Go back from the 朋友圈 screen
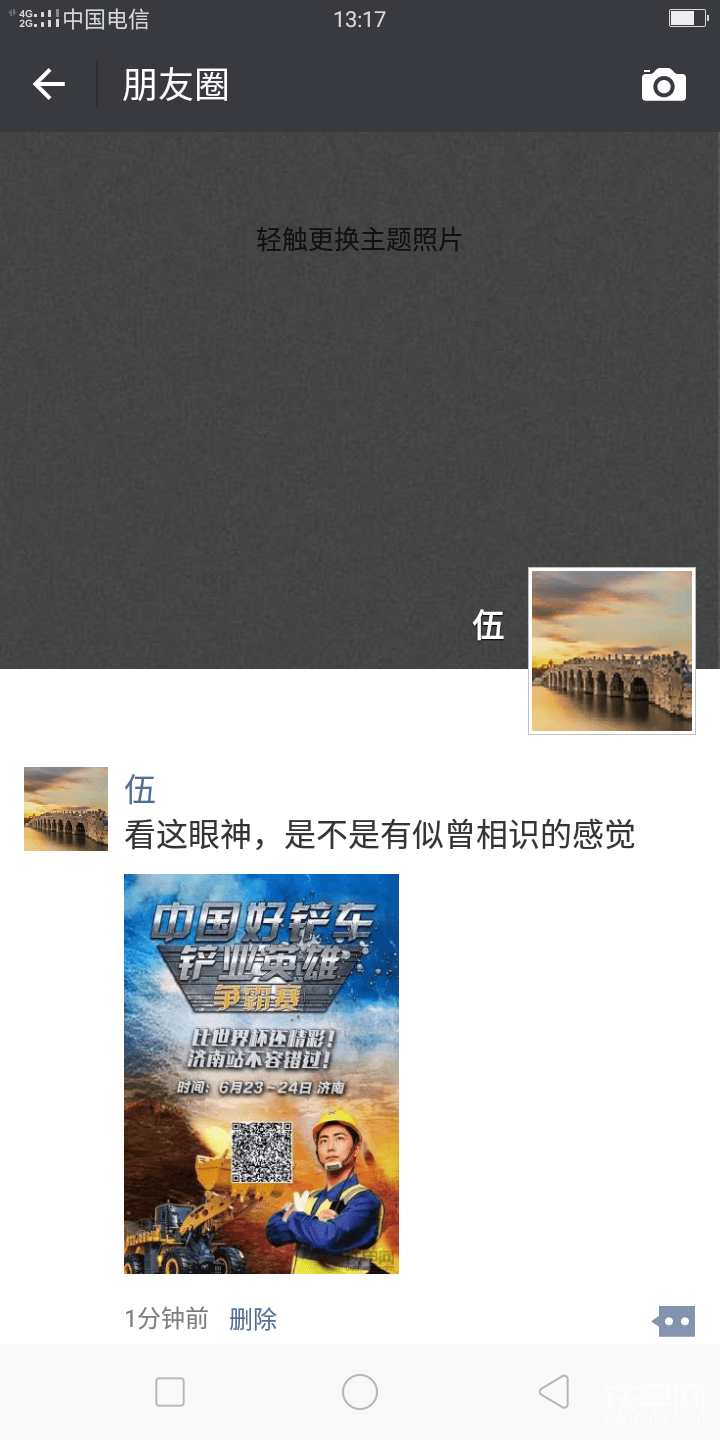Image resolution: width=720 pixels, height=1440 pixels. (48, 85)
